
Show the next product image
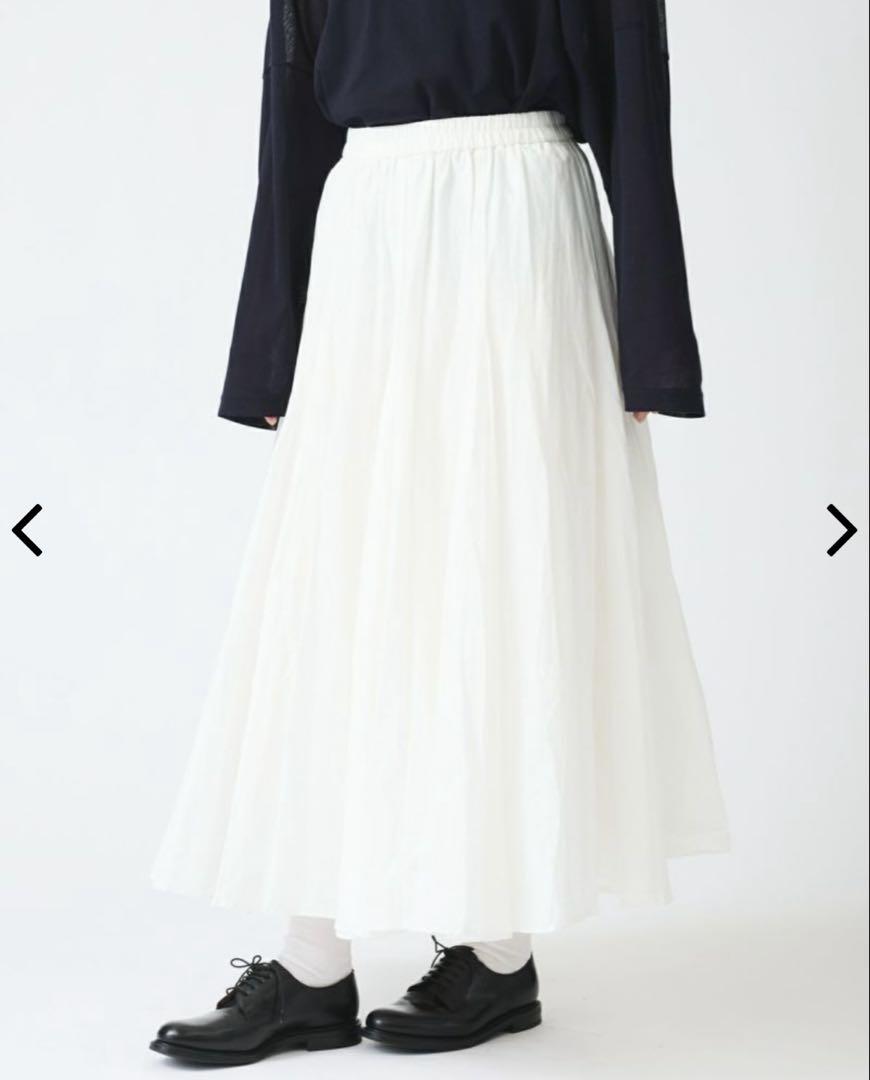point(841,530)
